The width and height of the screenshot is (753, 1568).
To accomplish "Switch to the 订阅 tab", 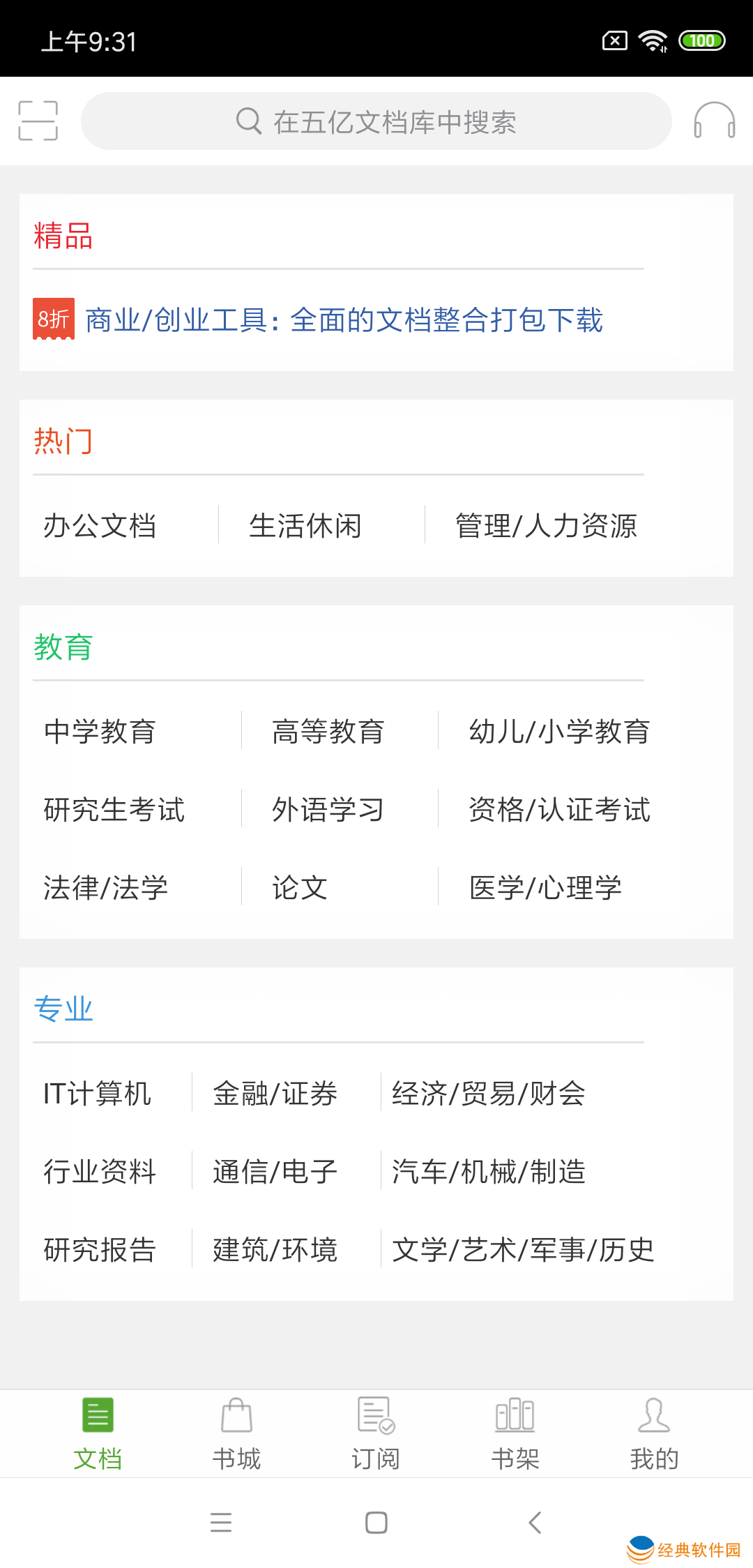I will [x=376, y=1433].
